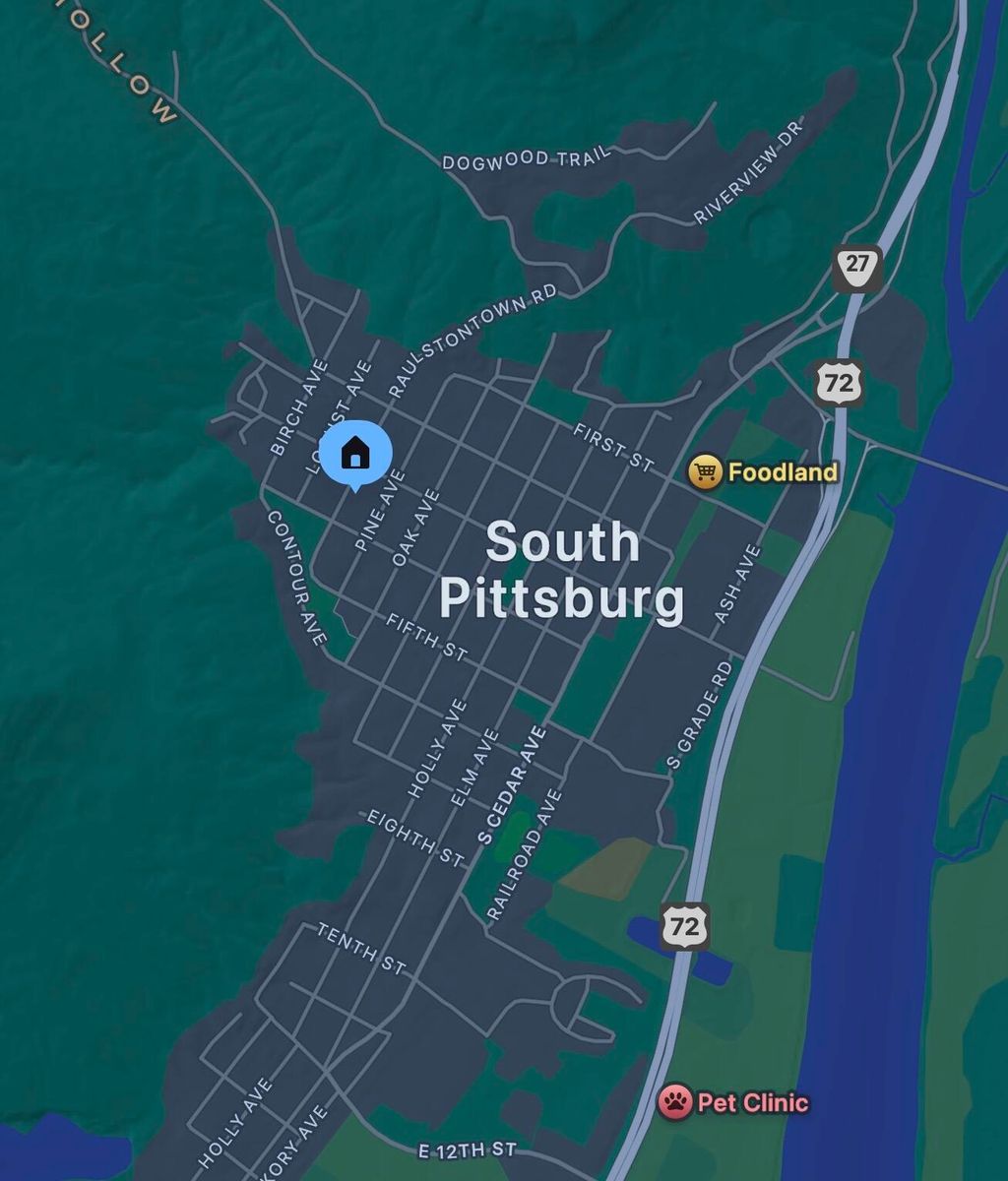The width and height of the screenshot is (1008, 1181).
Task: Open the Foodland place marker
Action: click(704, 471)
